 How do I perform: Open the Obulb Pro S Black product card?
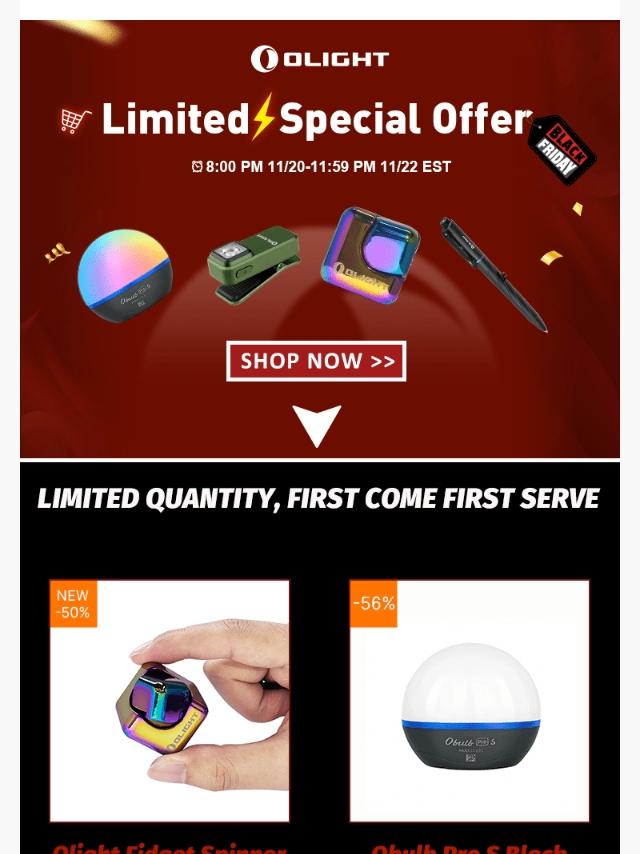point(470,700)
